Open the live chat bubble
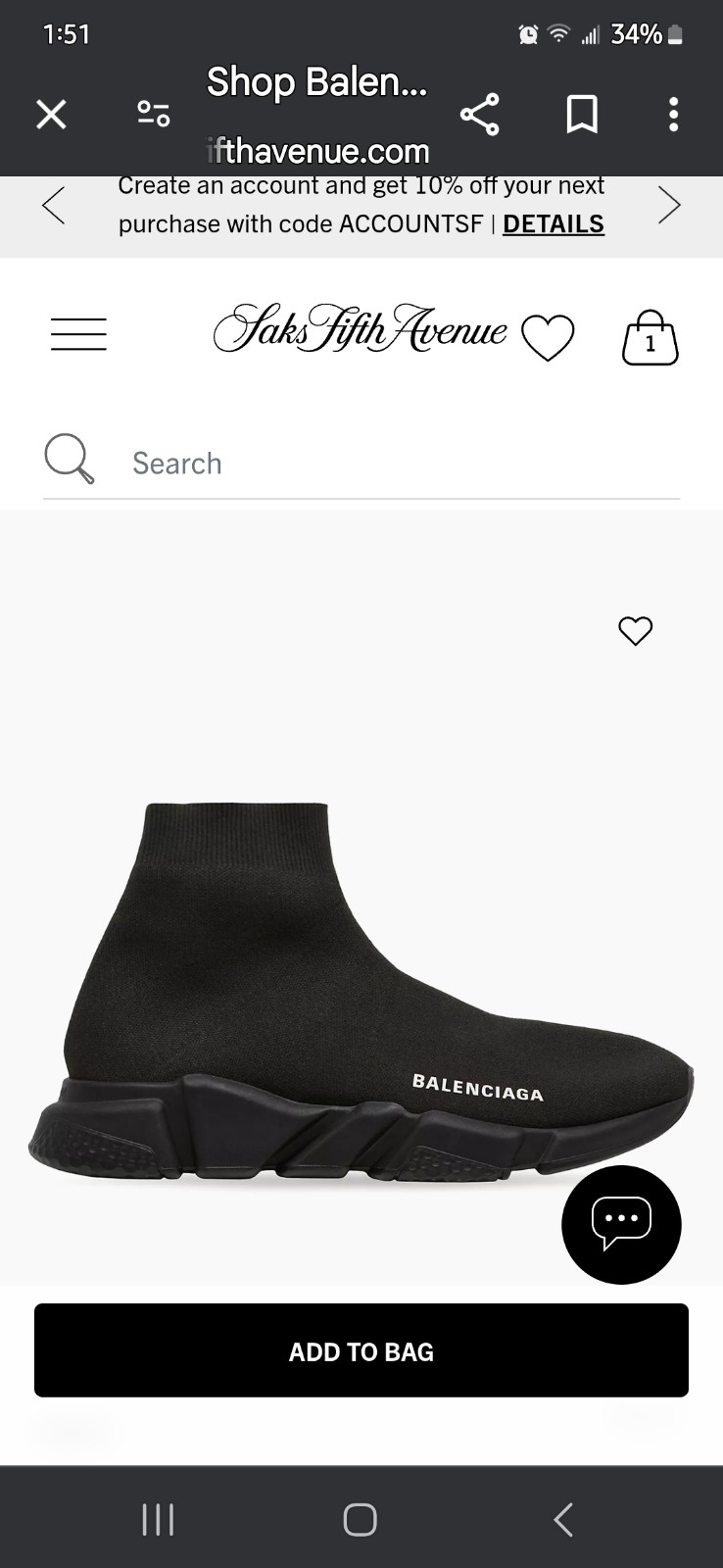Viewport: 723px width, 1568px height. click(x=621, y=1225)
